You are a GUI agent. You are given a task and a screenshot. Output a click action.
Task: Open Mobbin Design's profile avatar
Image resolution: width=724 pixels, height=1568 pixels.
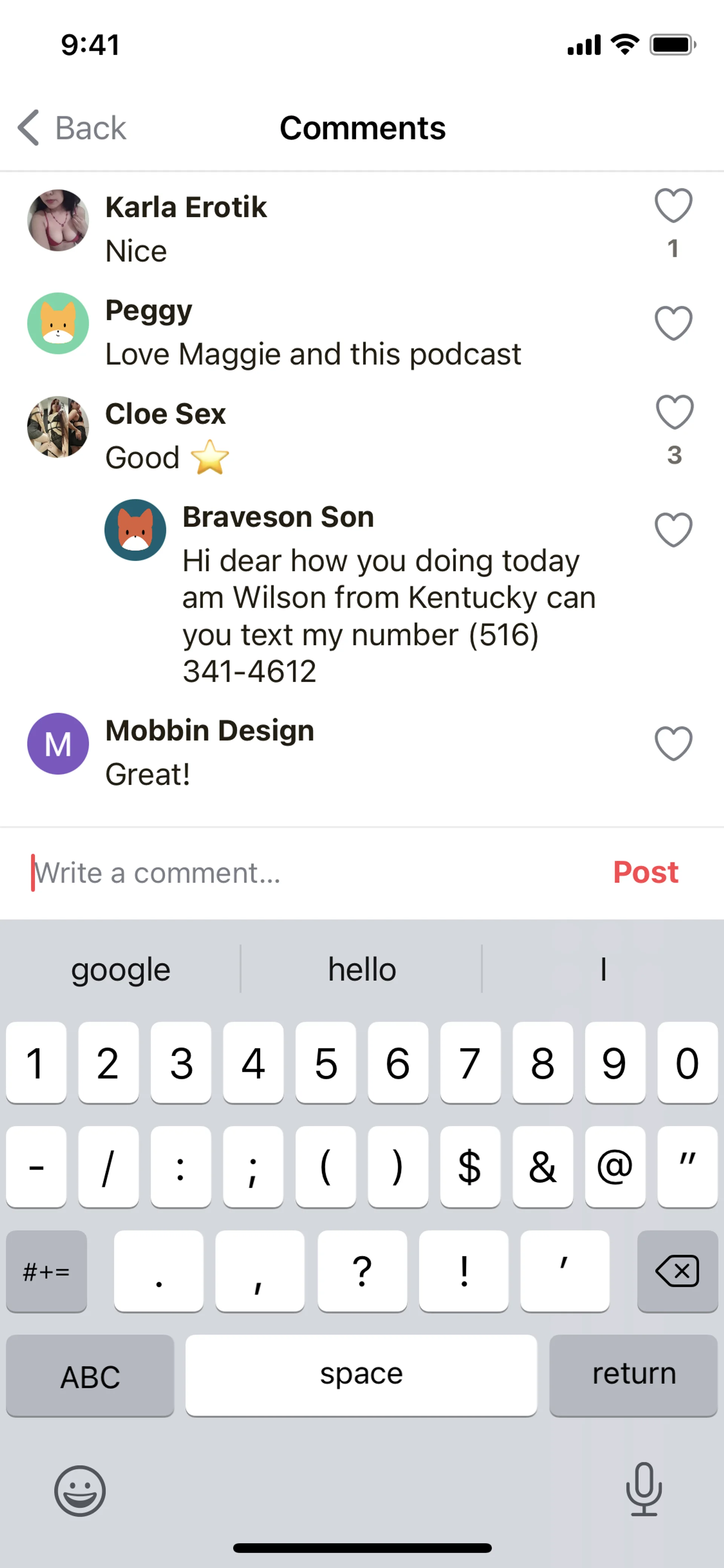pos(58,744)
